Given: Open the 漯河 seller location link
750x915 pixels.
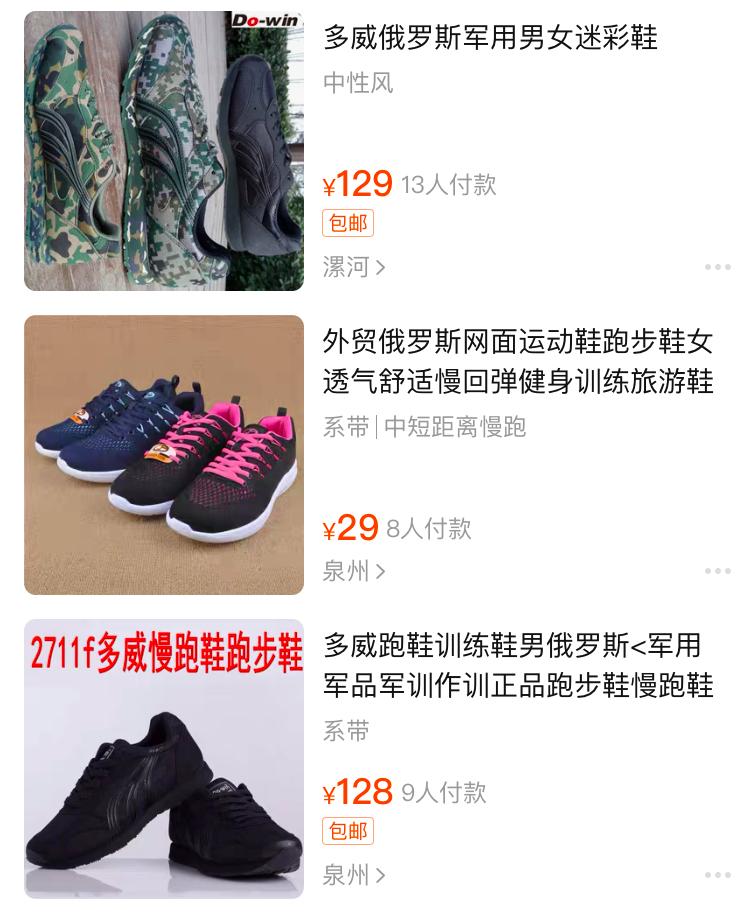Looking at the screenshot, I should point(354,267).
